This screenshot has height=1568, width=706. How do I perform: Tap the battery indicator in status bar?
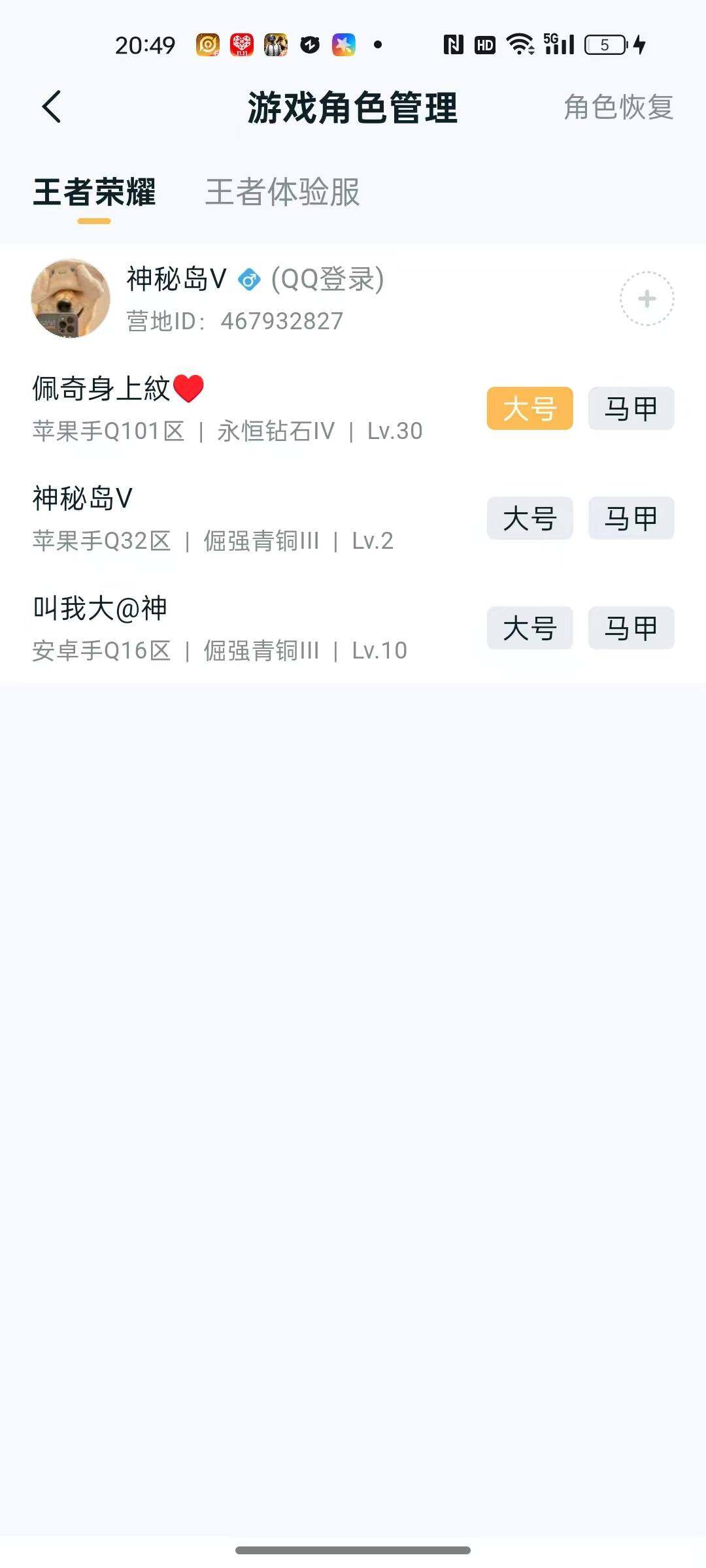tap(605, 44)
